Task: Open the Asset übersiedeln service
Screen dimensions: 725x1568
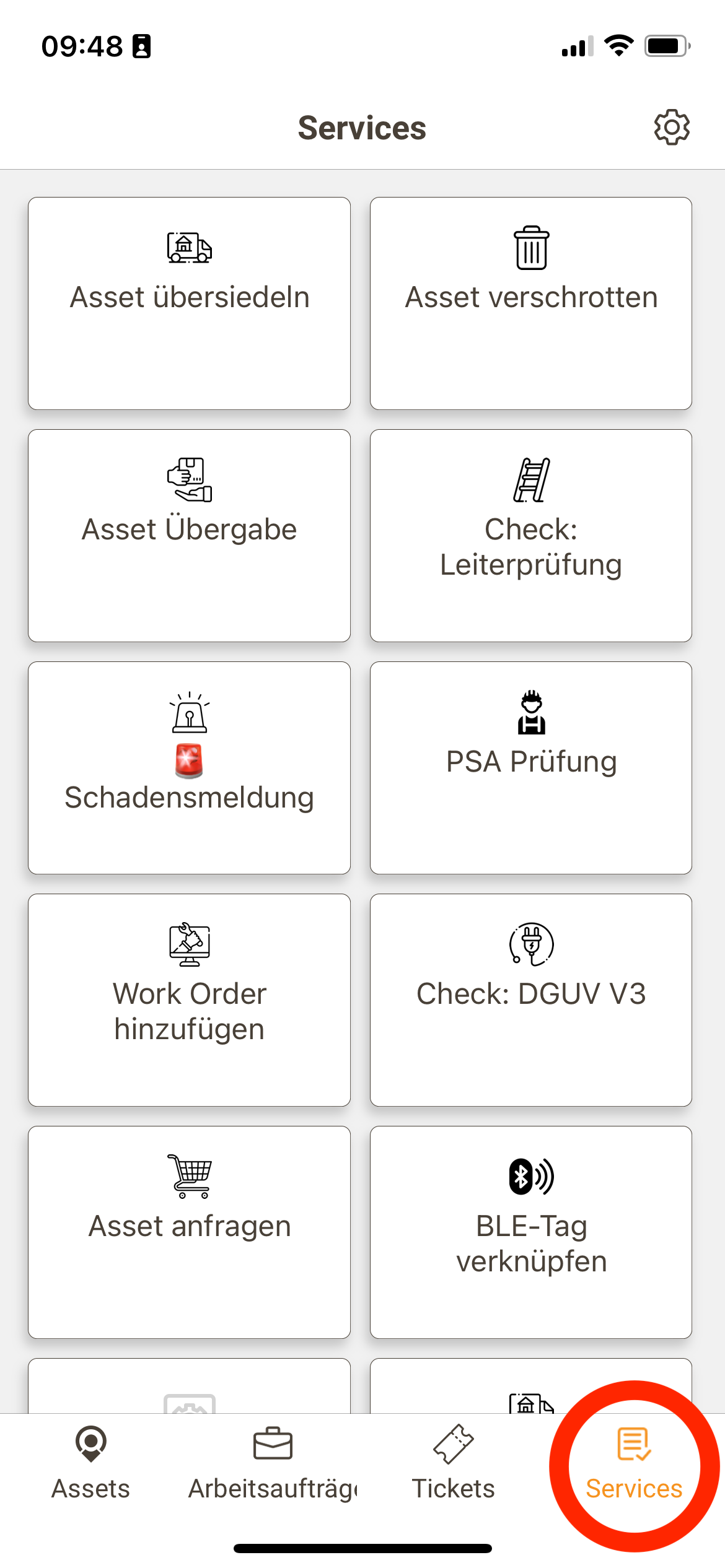Action: coord(189,303)
